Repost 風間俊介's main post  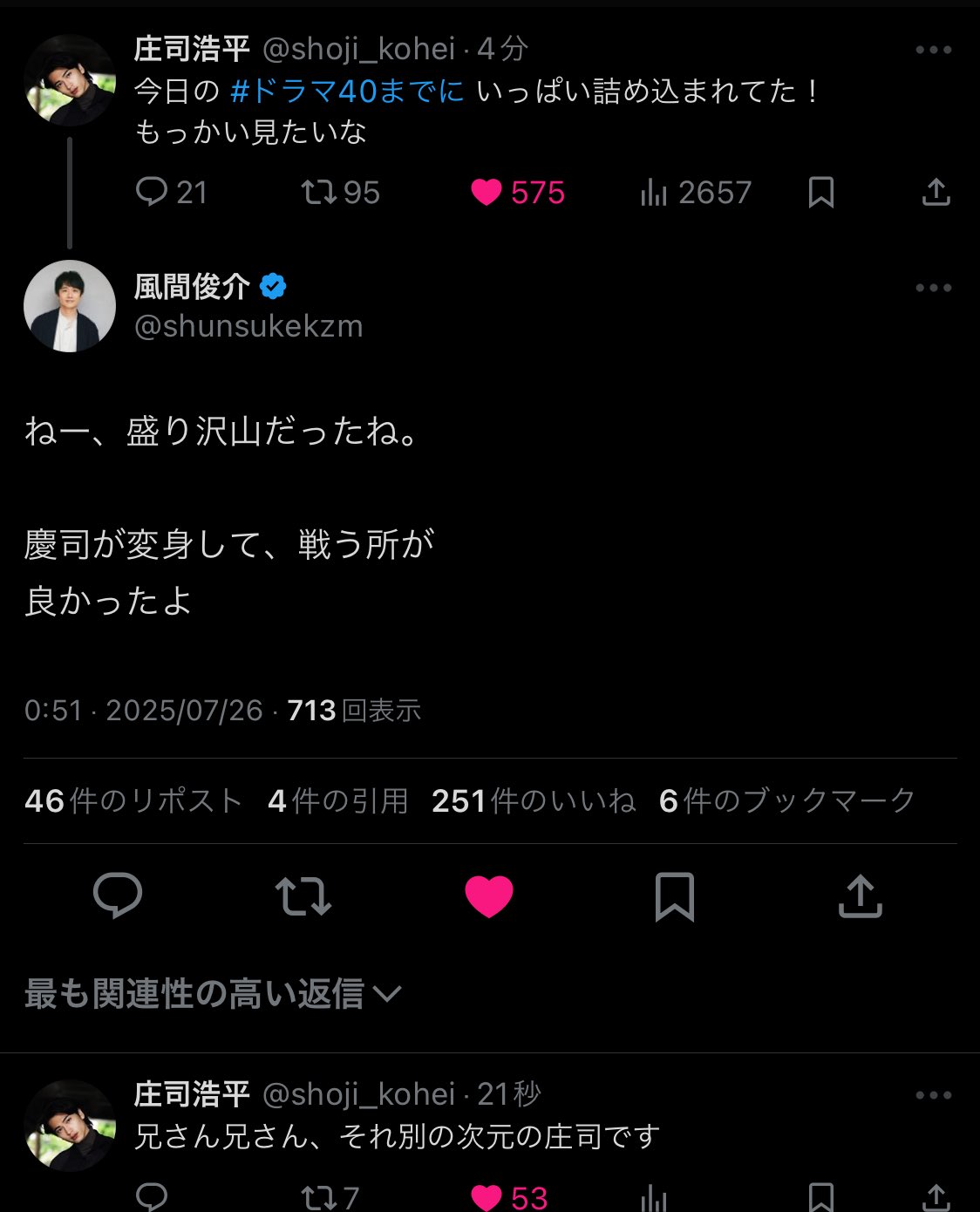(x=303, y=895)
